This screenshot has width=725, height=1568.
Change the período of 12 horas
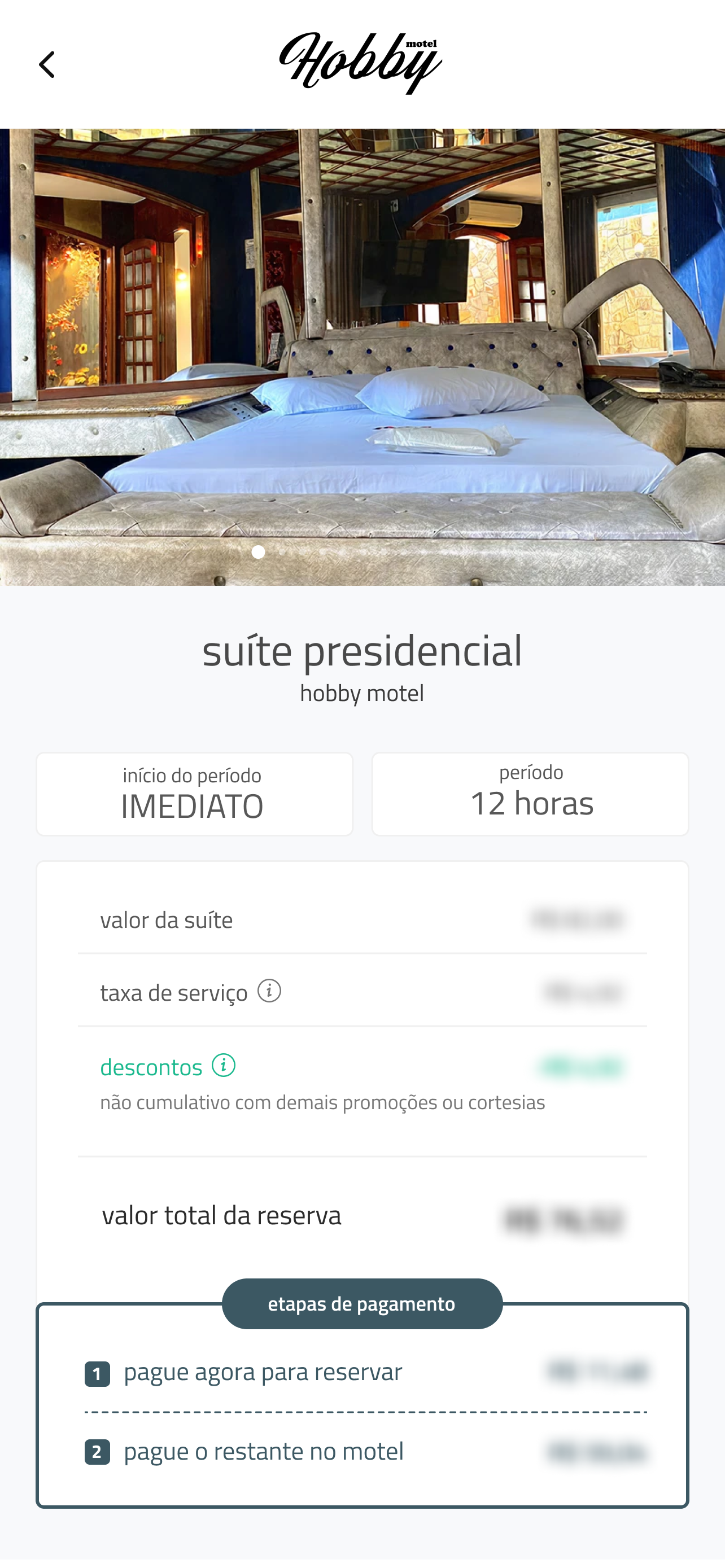[x=530, y=794]
